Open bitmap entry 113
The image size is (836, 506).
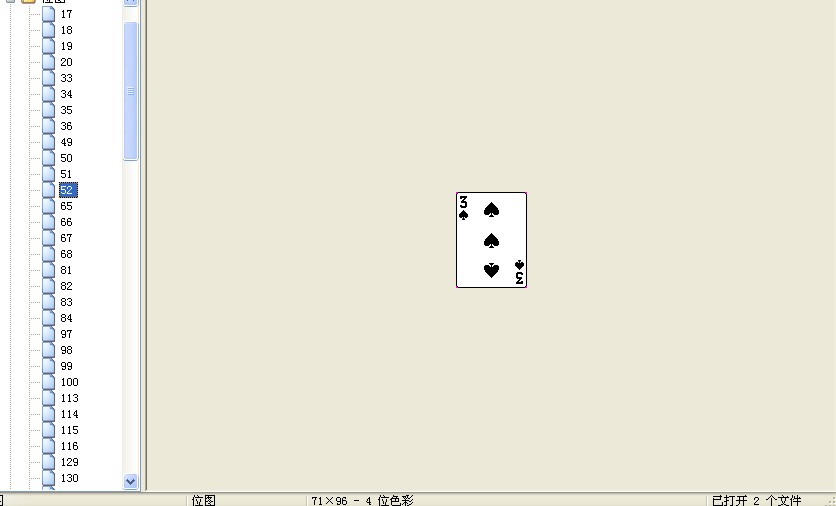(69, 398)
